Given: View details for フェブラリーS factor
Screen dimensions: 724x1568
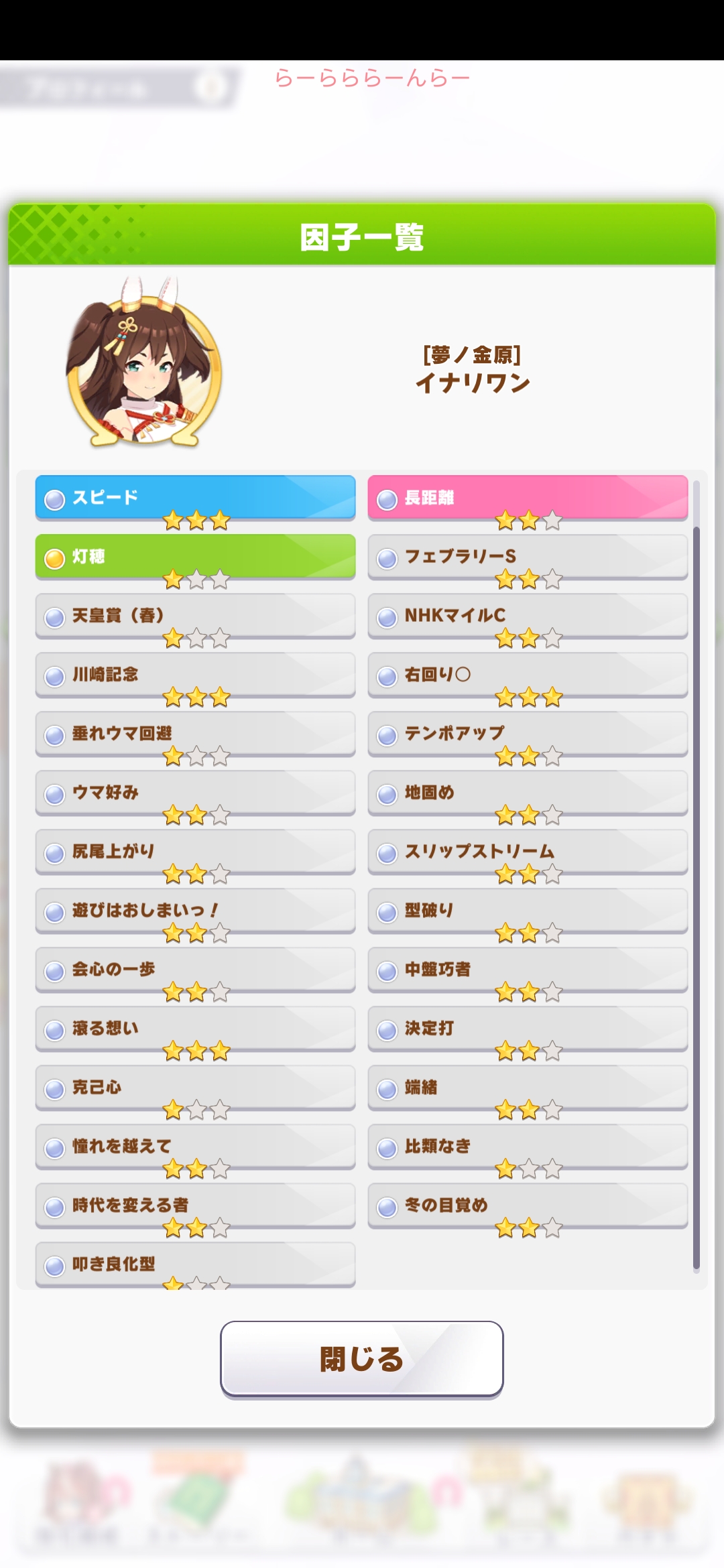Looking at the screenshot, I should 528,557.
